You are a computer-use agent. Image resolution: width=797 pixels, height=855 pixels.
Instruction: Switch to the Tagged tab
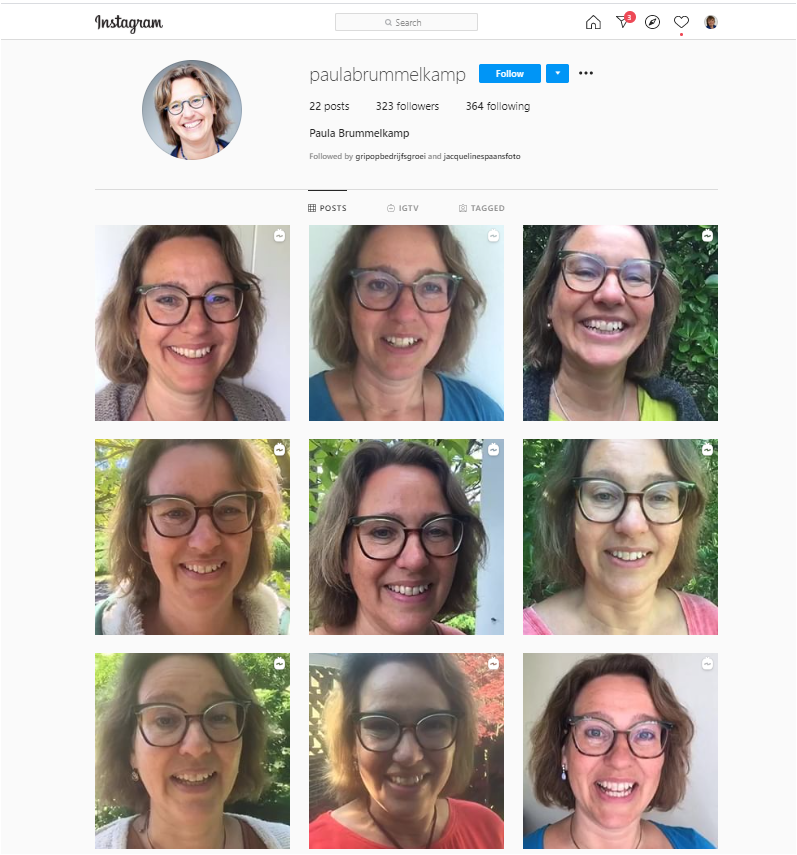pyautogui.click(x=481, y=208)
